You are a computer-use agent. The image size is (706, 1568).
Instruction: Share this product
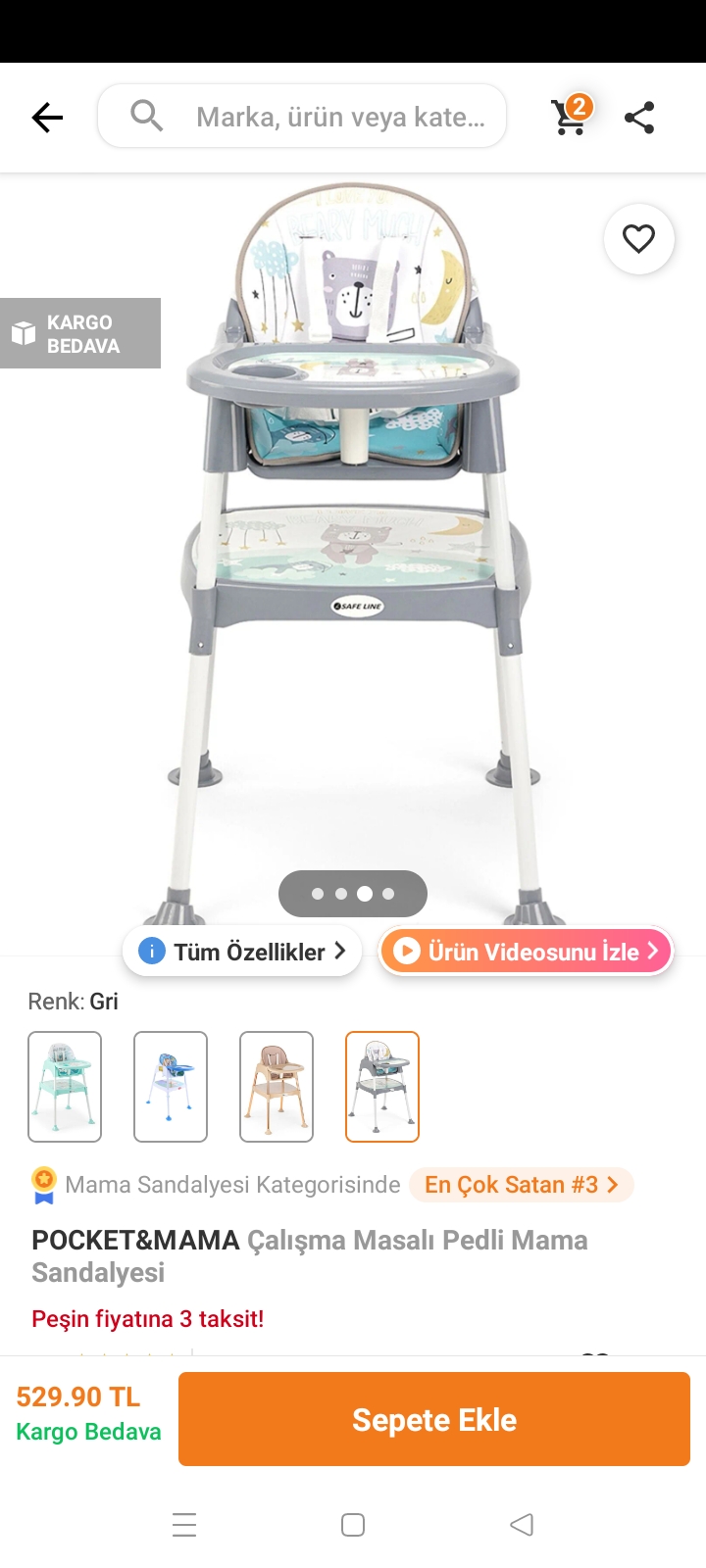pos(639,118)
